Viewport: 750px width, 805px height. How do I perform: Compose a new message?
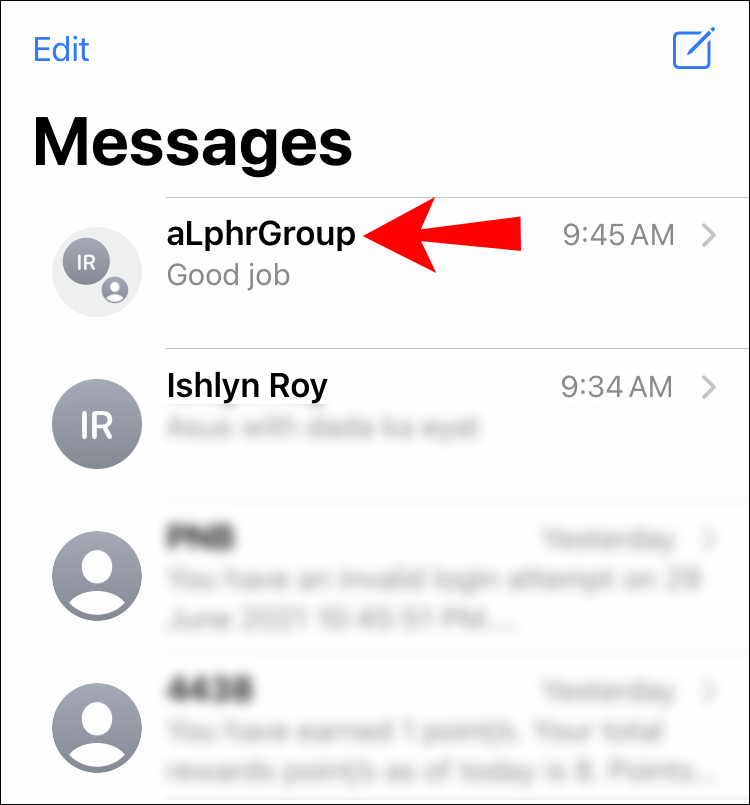coord(692,49)
